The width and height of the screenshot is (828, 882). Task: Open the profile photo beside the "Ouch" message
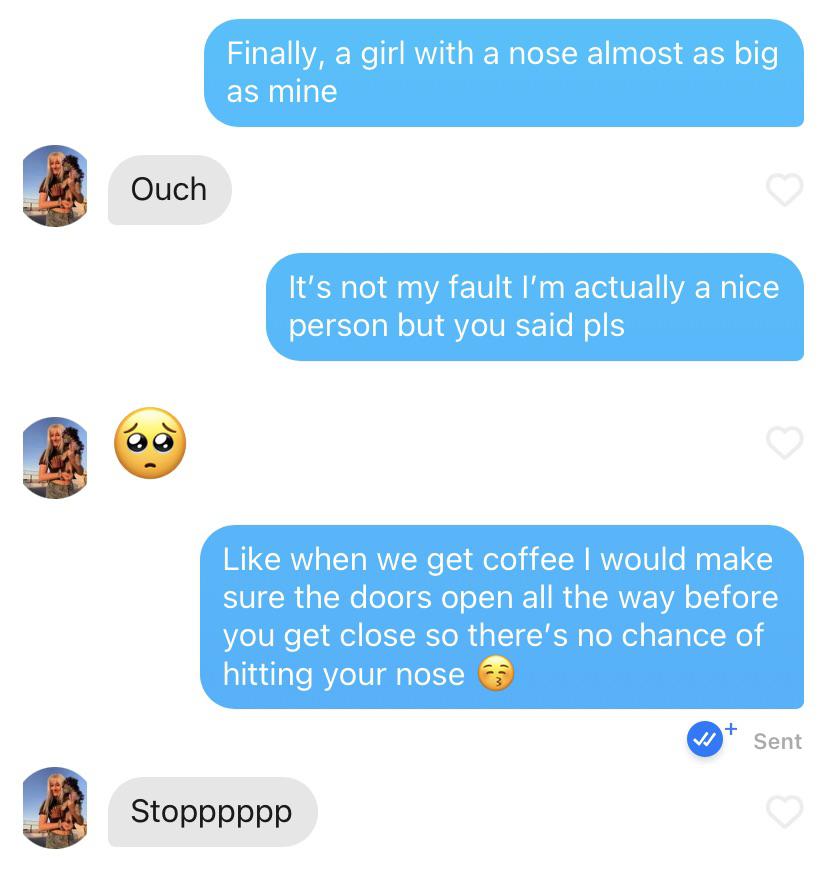[x=55, y=186]
